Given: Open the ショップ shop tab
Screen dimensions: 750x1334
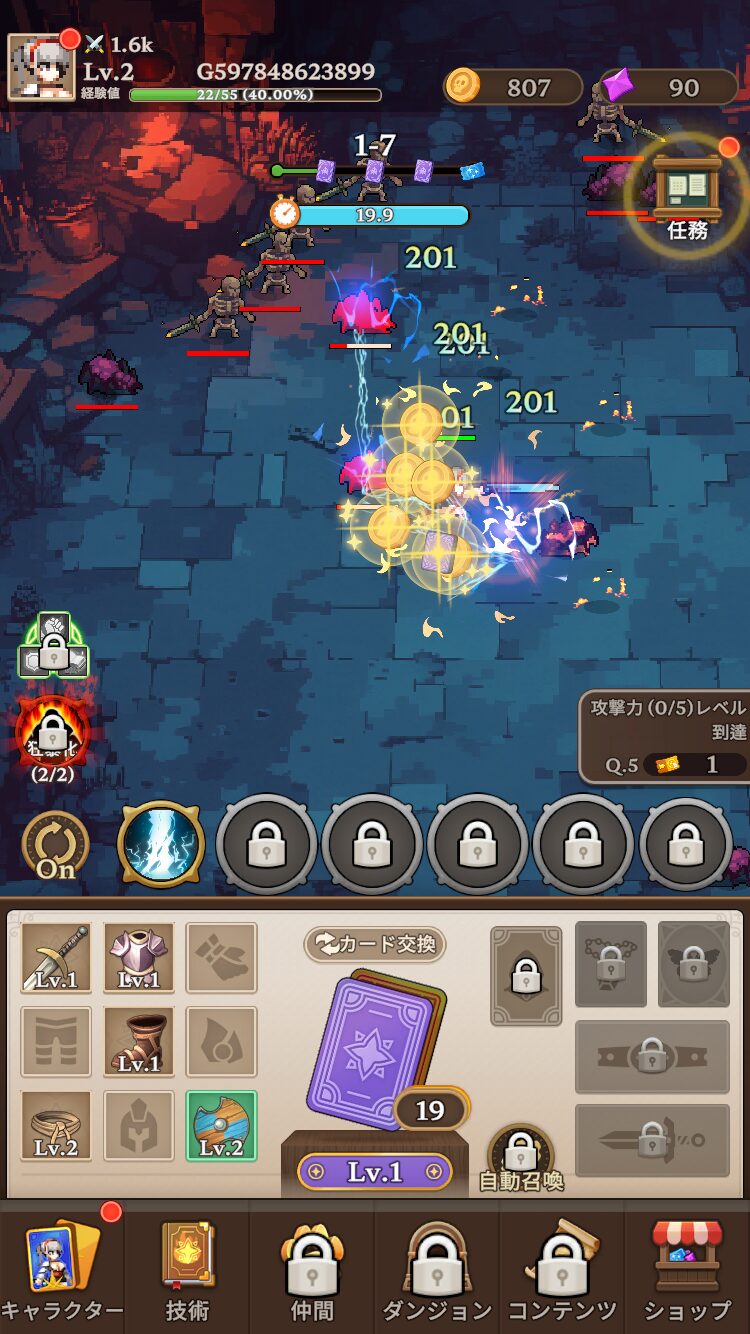Looking at the screenshot, I should coord(687,1270).
